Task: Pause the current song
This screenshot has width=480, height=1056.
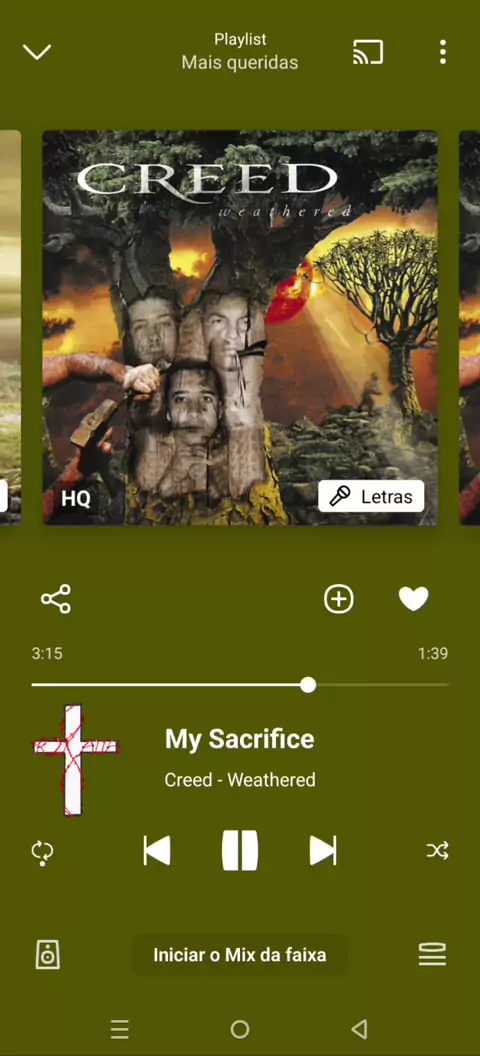Action: click(240, 851)
